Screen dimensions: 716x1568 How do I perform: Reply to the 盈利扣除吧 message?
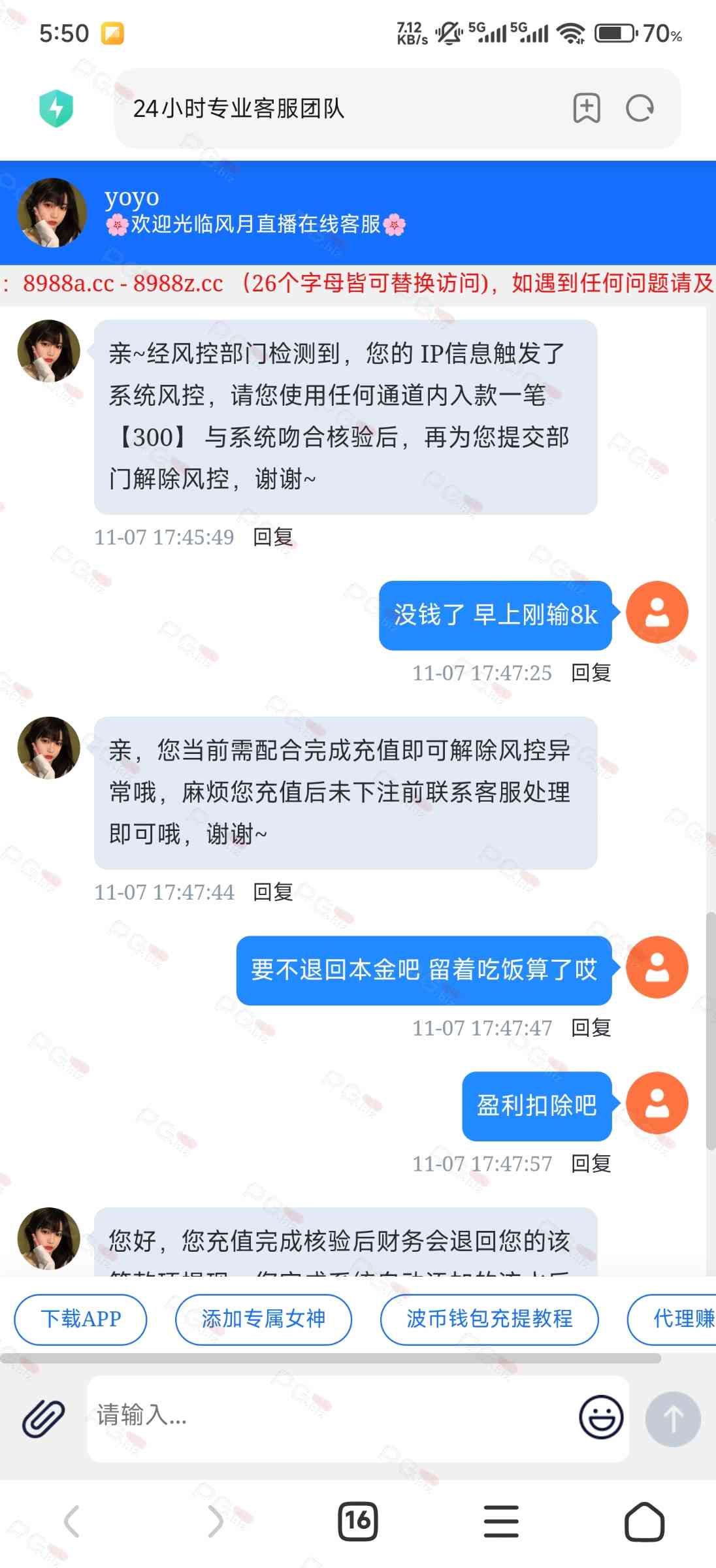tap(591, 1164)
